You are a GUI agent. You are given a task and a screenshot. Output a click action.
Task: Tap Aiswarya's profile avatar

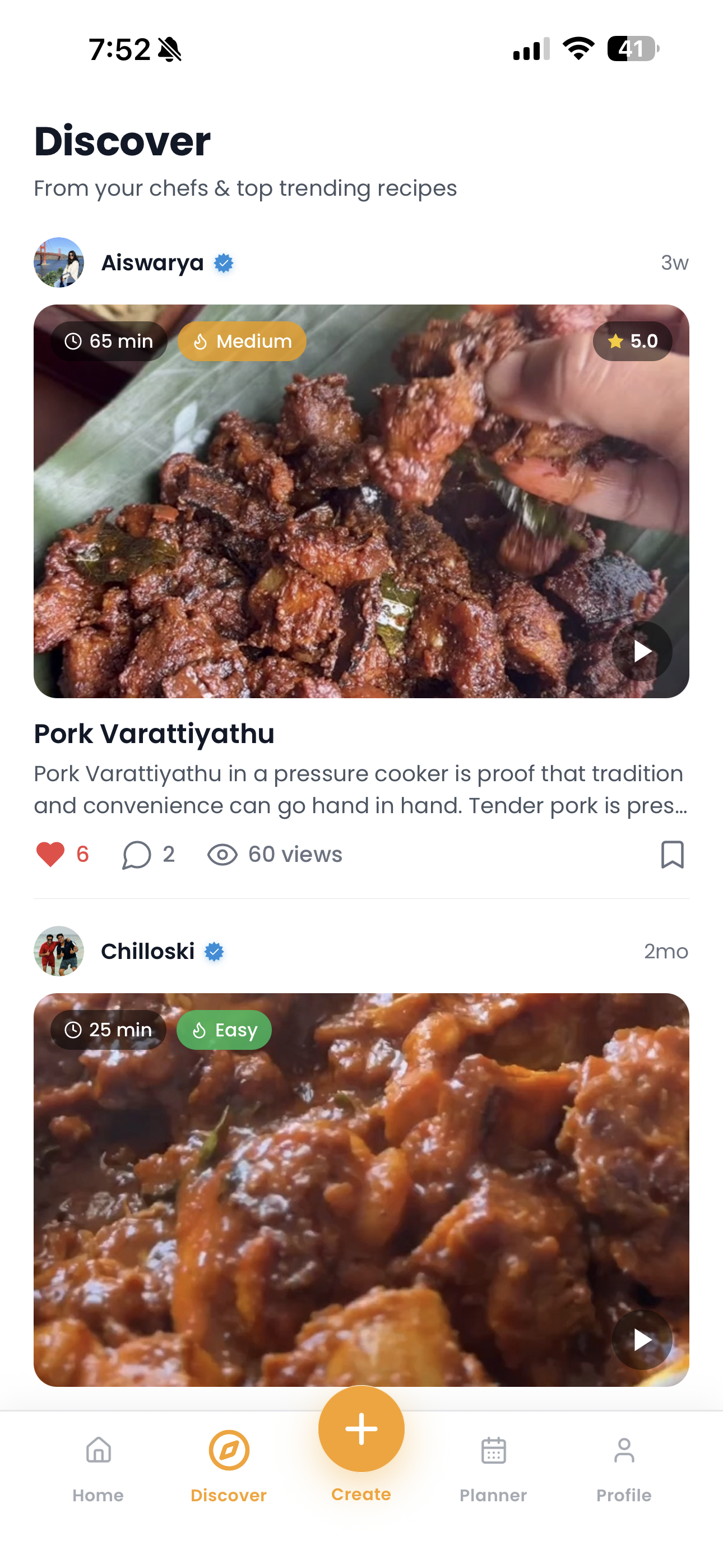pos(58,262)
